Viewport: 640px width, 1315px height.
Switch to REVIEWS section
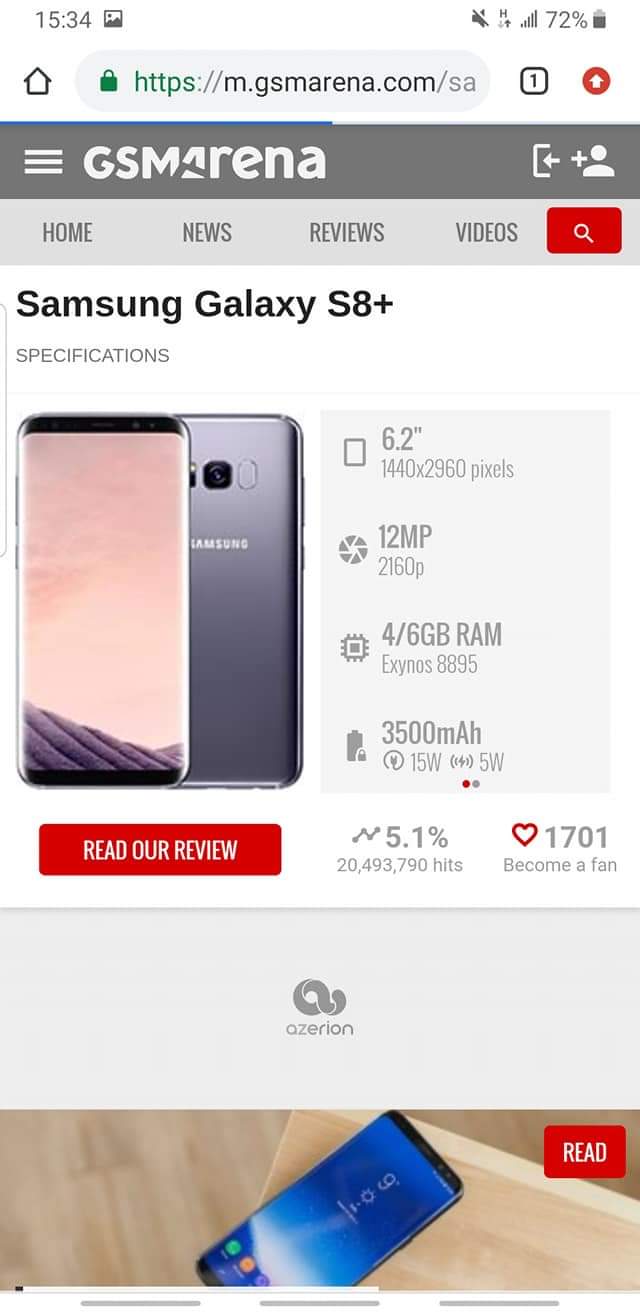click(x=347, y=232)
